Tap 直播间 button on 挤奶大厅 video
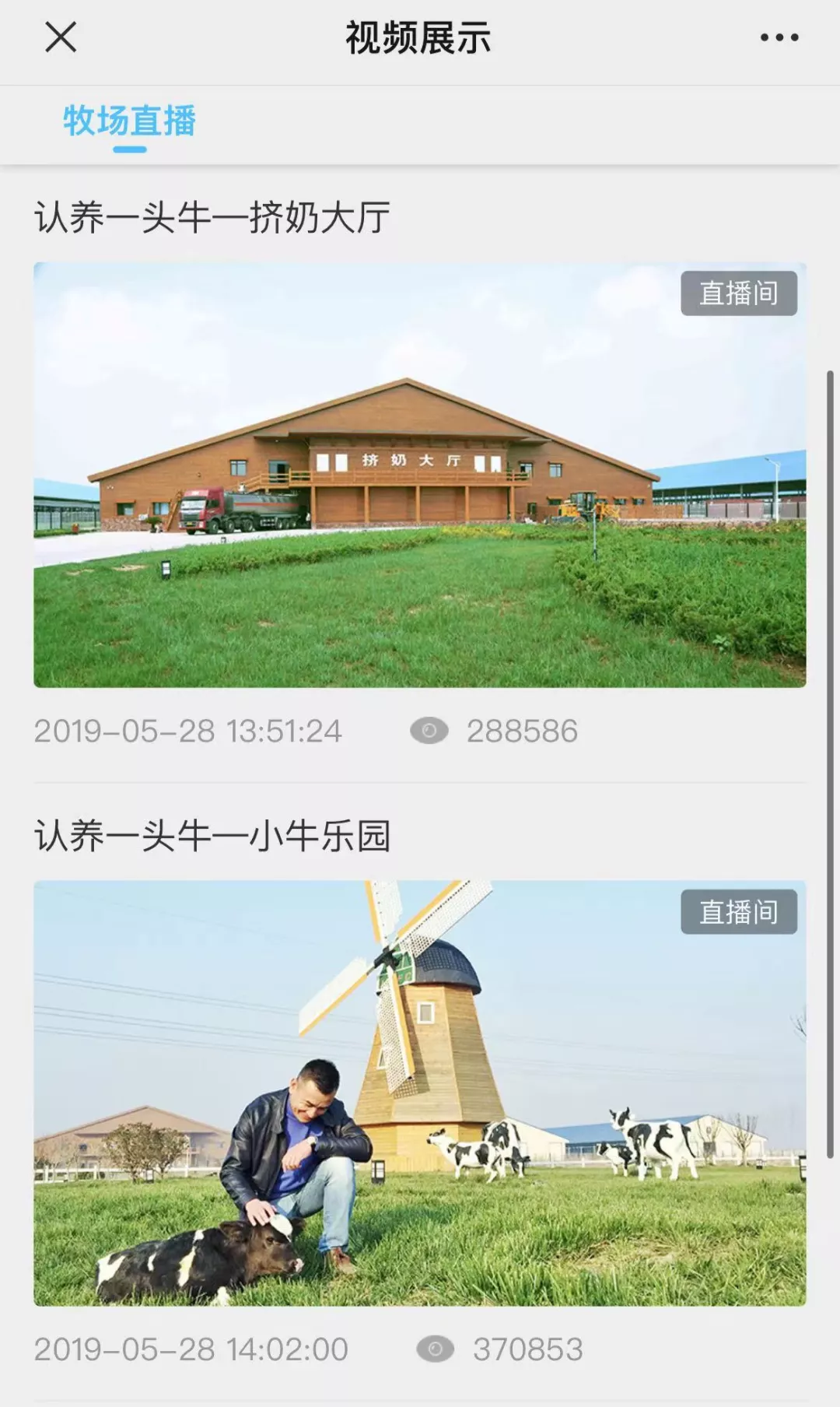Viewport: 840px width, 1407px height. point(738,293)
